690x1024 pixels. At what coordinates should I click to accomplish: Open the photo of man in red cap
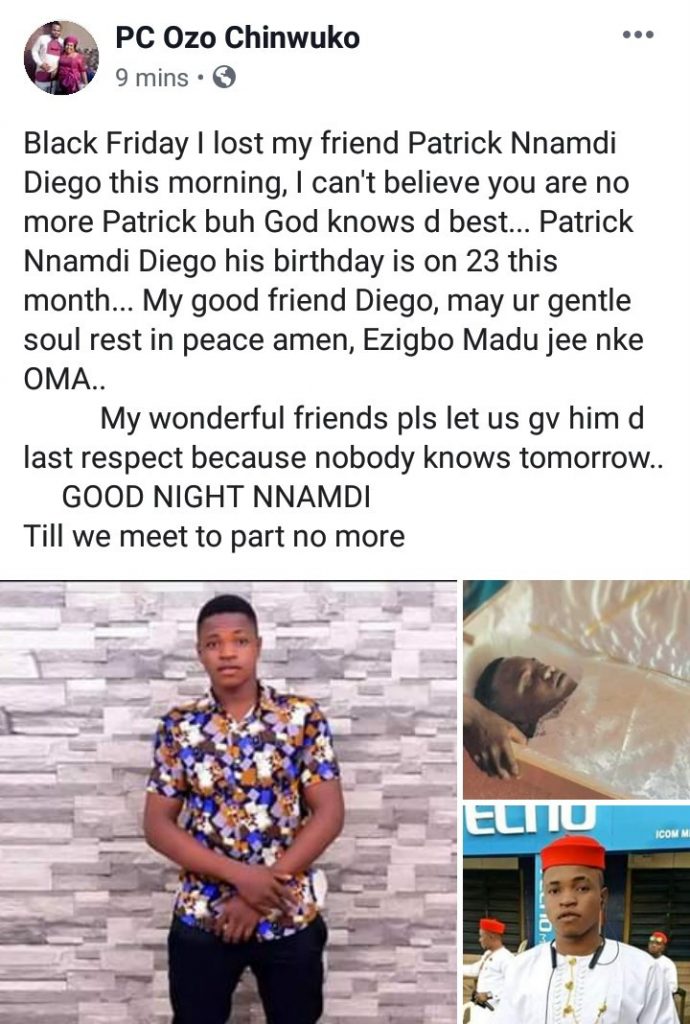[576, 914]
